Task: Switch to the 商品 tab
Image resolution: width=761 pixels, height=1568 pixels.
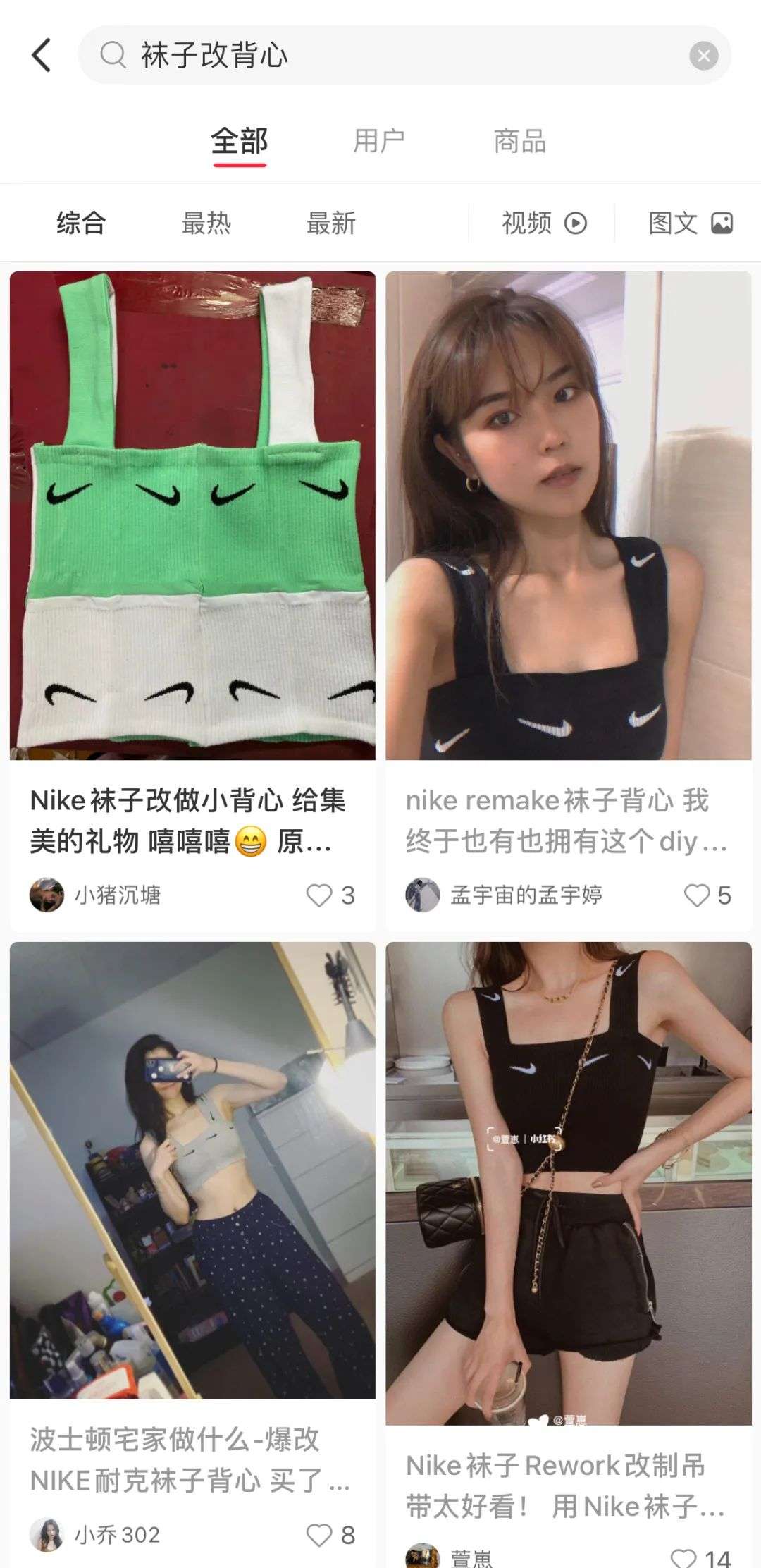Action: tap(520, 141)
